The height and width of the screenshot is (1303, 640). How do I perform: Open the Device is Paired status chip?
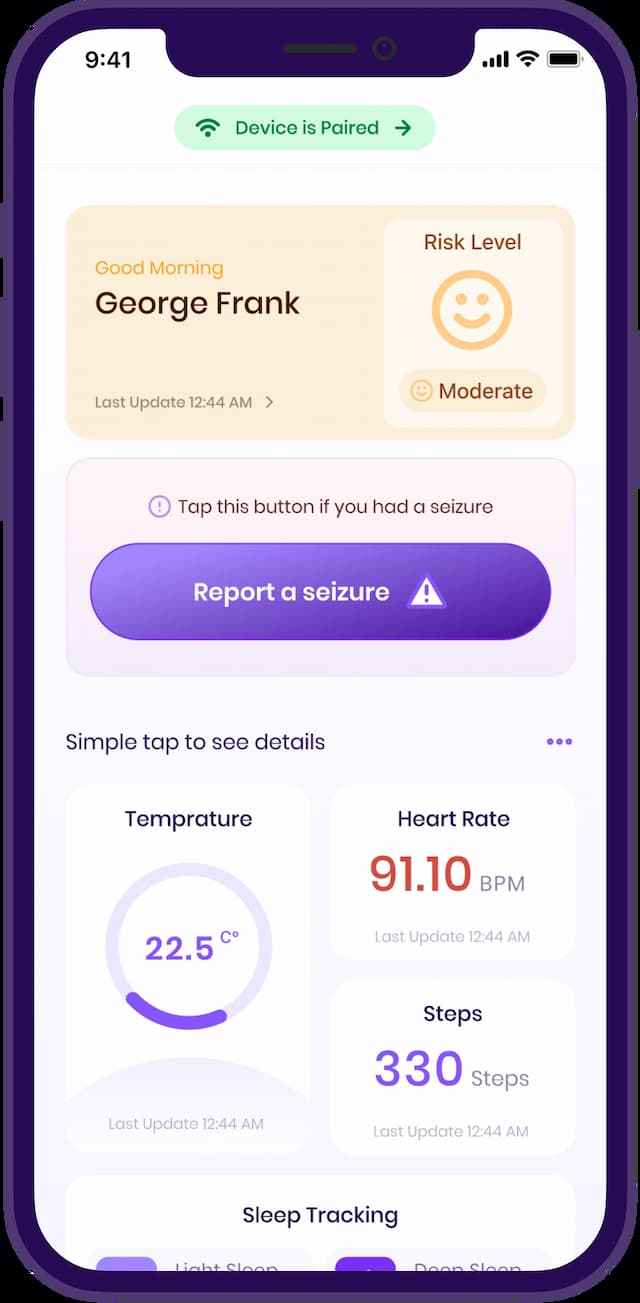(305, 128)
